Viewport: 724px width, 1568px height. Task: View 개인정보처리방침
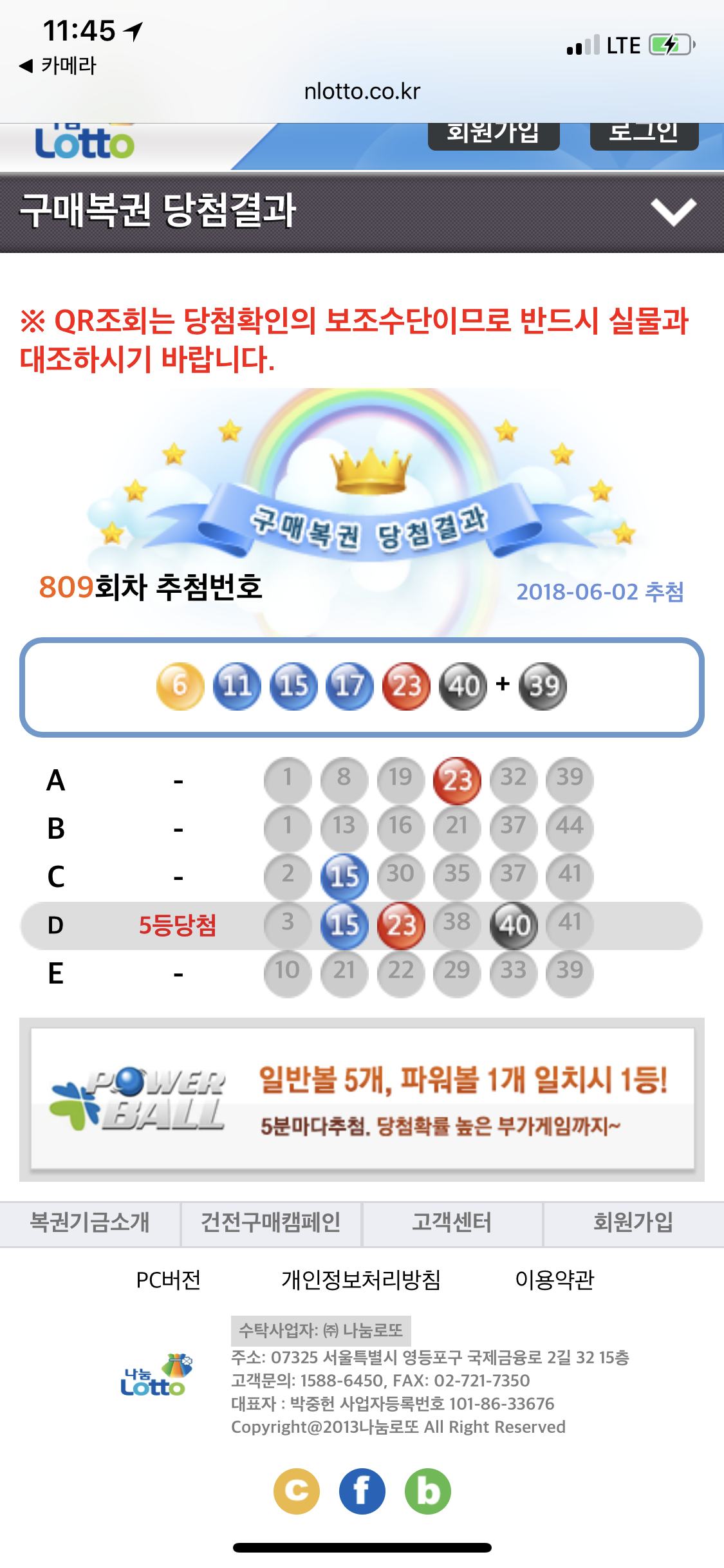pos(360,1280)
